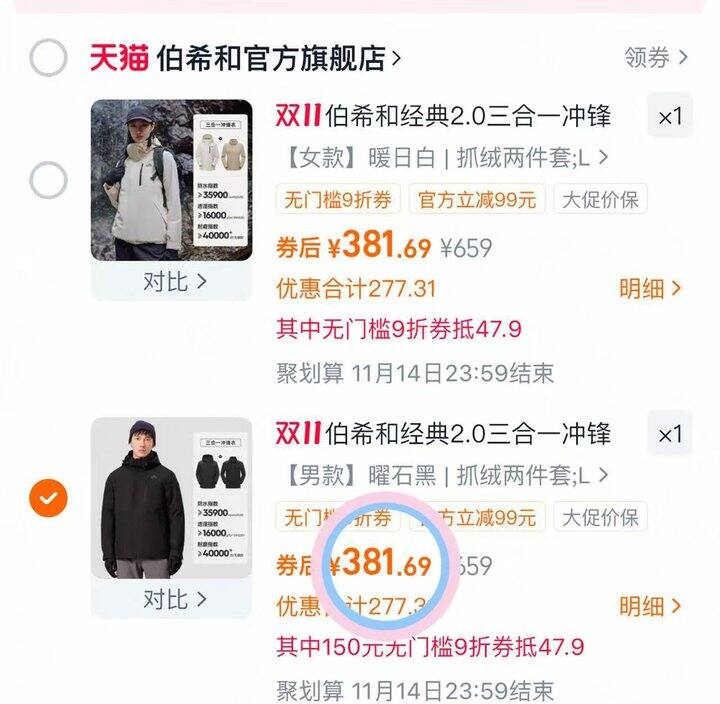Viewport: 720px width, 704px height.
Task: View 明细 for the 暖日白 jacket discount
Action: (650, 289)
